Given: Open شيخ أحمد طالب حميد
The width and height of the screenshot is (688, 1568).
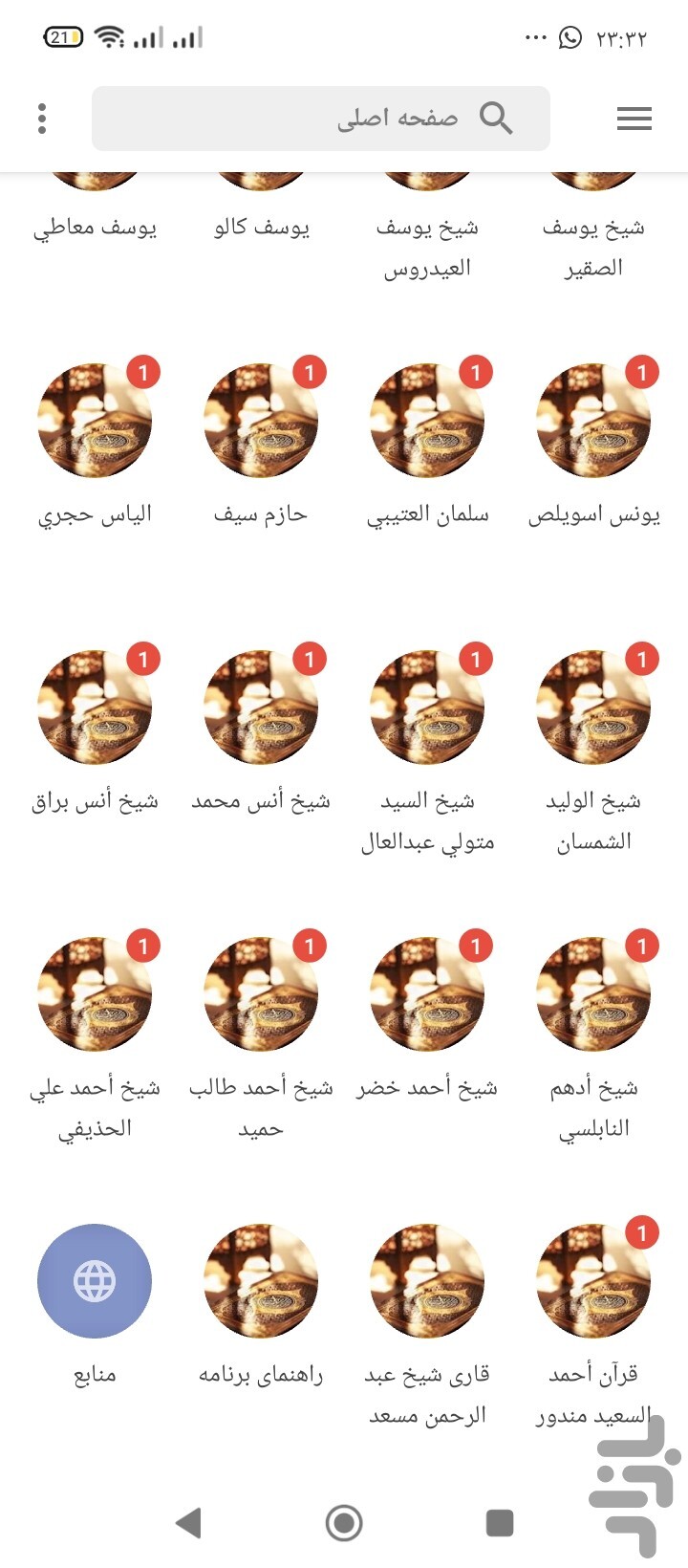Looking at the screenshot, I should pyautogui.click(x=261, y=995).
